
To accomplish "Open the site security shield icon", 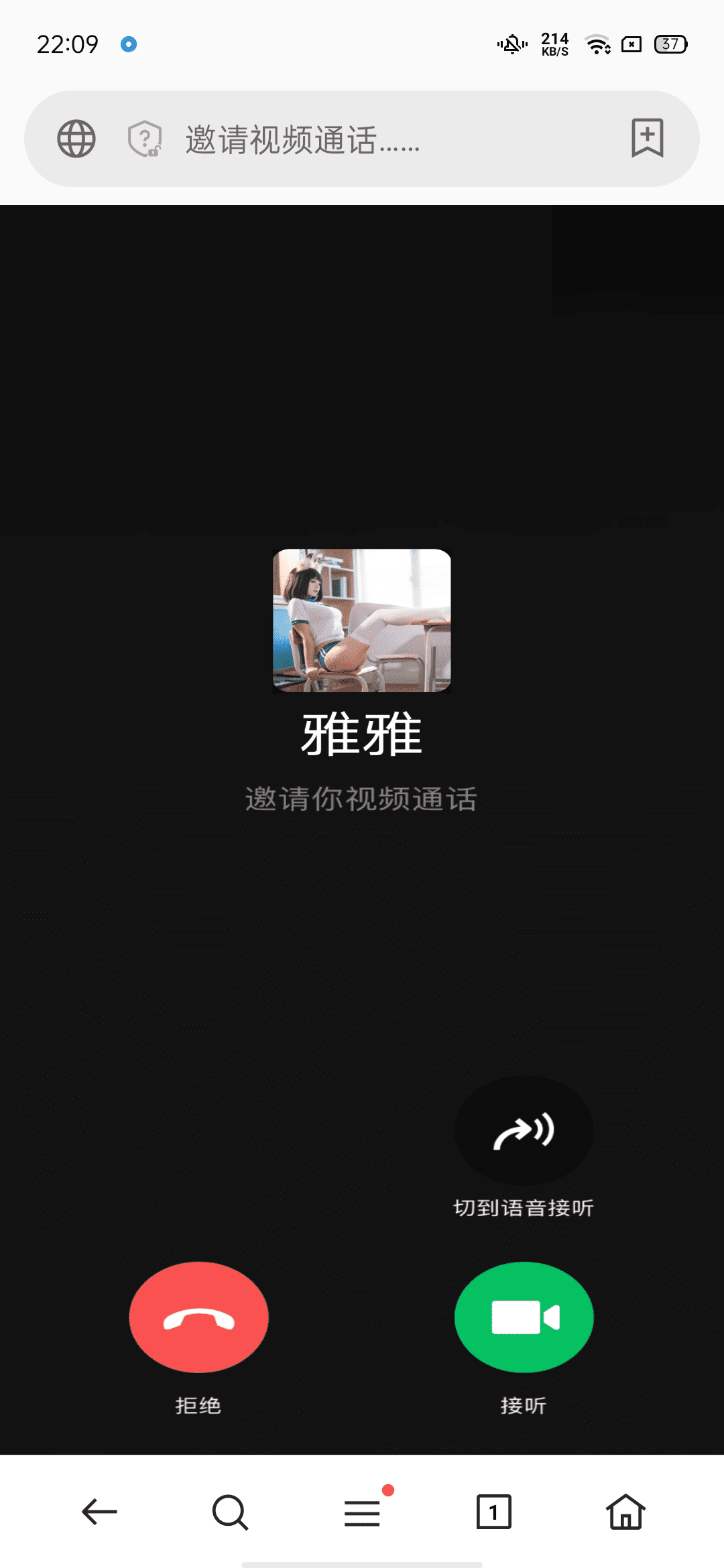I will [145, 139].
